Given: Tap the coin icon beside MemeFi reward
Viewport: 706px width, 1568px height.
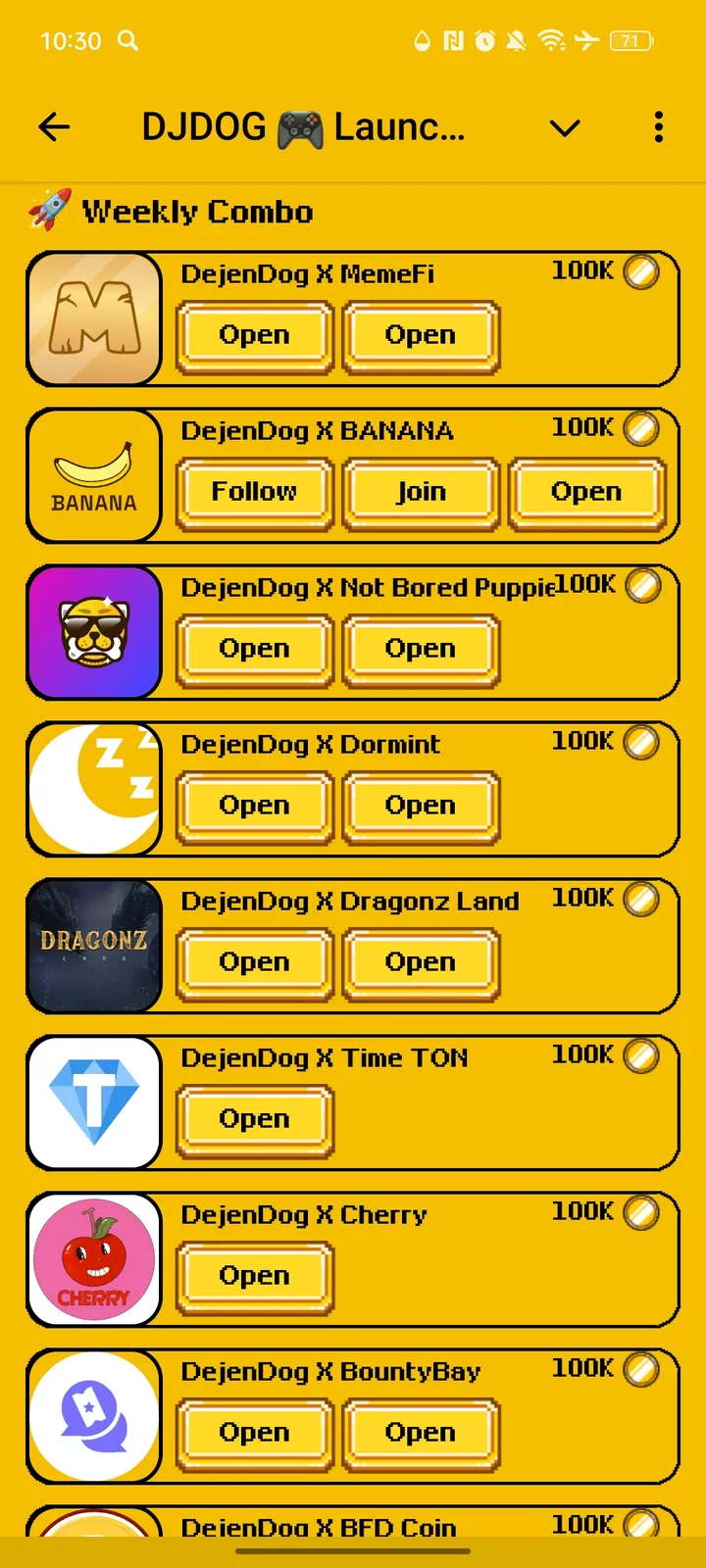Looking at the screenshot, I should coord(642,272).
